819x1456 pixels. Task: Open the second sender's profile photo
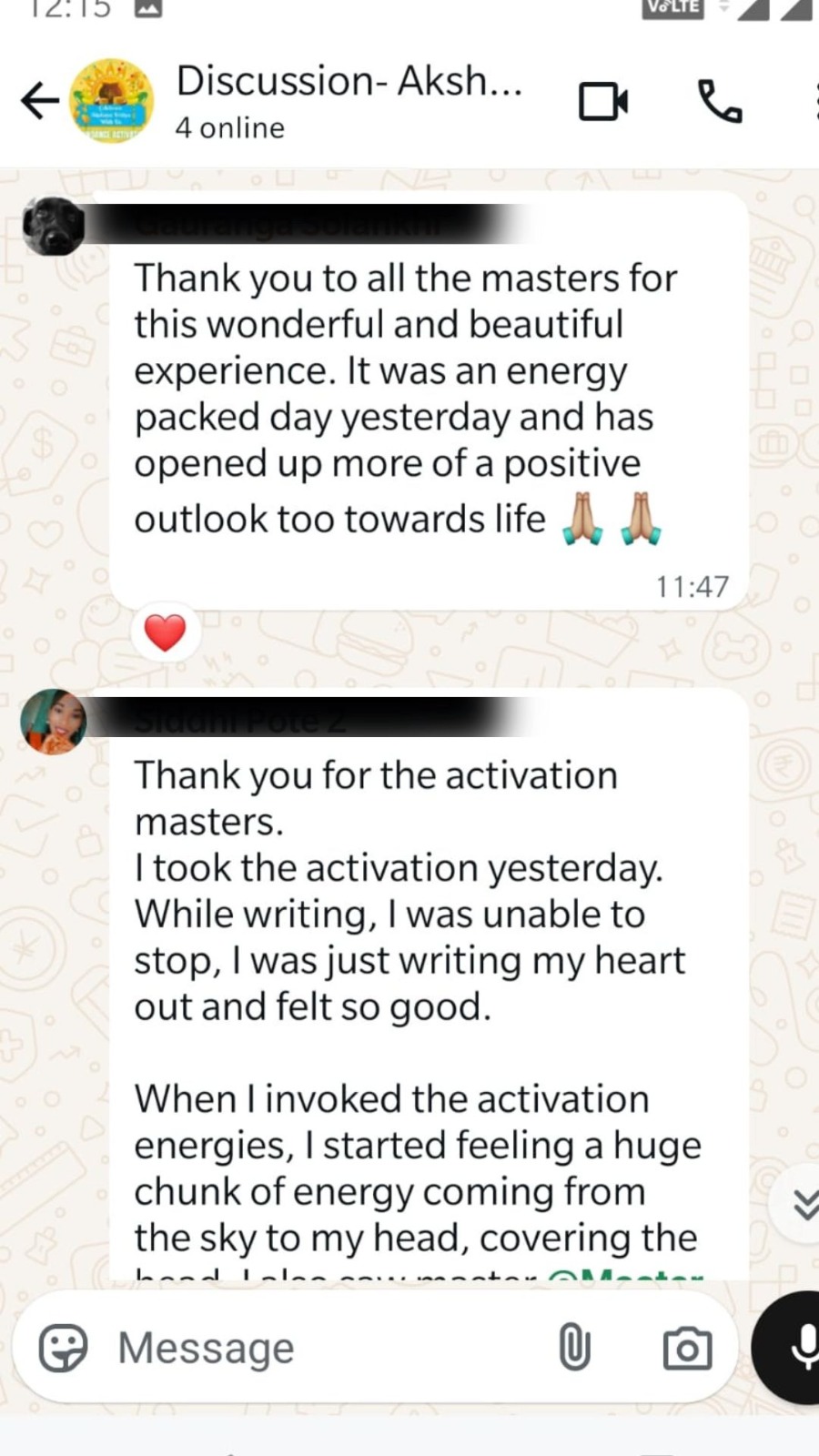pos(53,722)
